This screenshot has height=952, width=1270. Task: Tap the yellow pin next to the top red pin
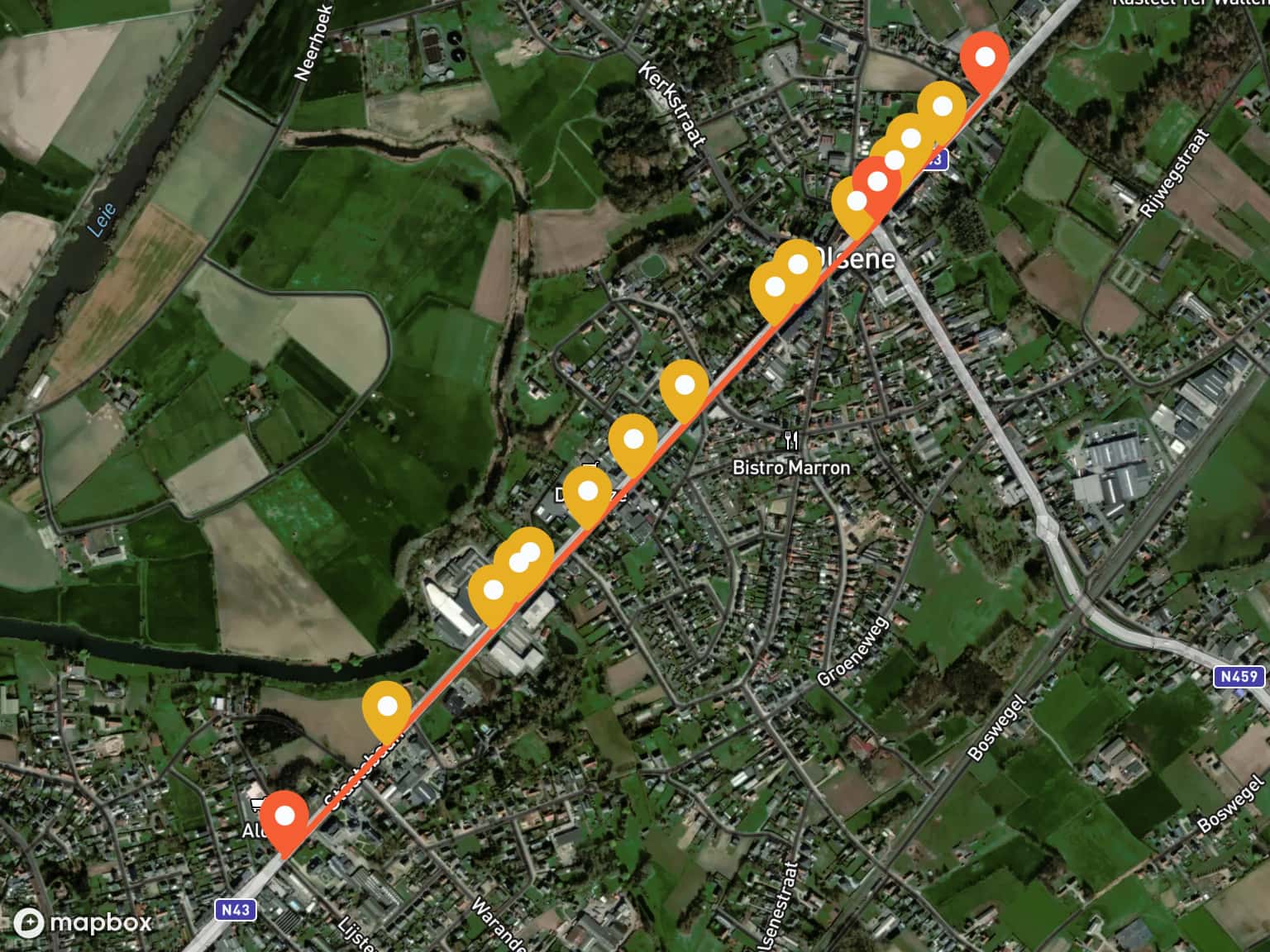[x=942, y=107]
